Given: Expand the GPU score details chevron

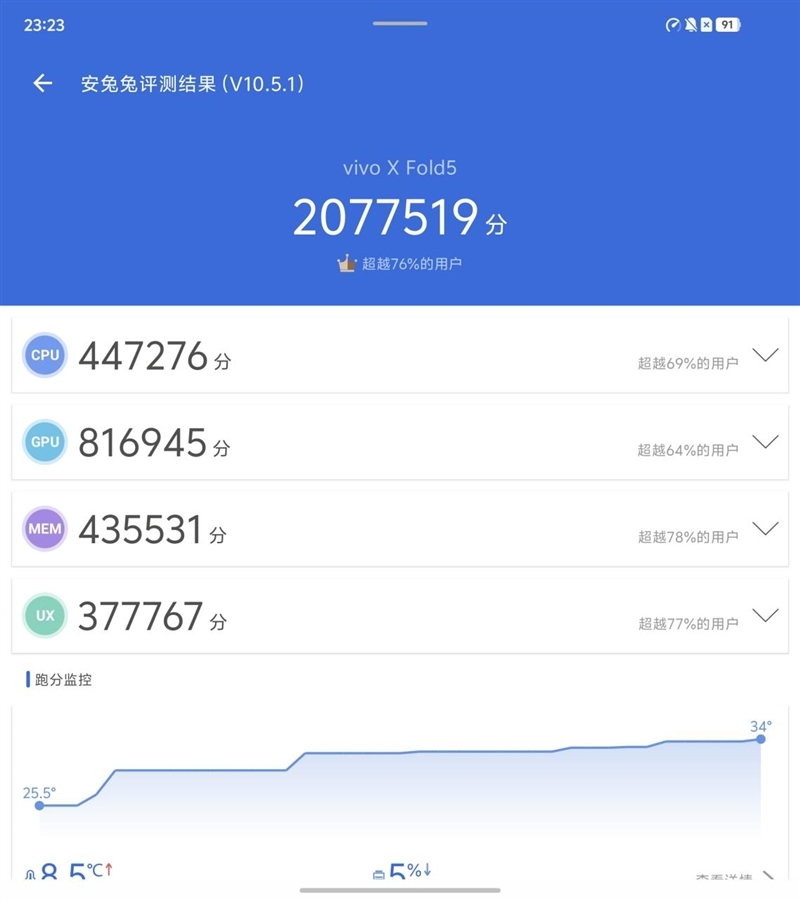Looking at the screenshot, I should pyautogui.click(x=766, y=443).
